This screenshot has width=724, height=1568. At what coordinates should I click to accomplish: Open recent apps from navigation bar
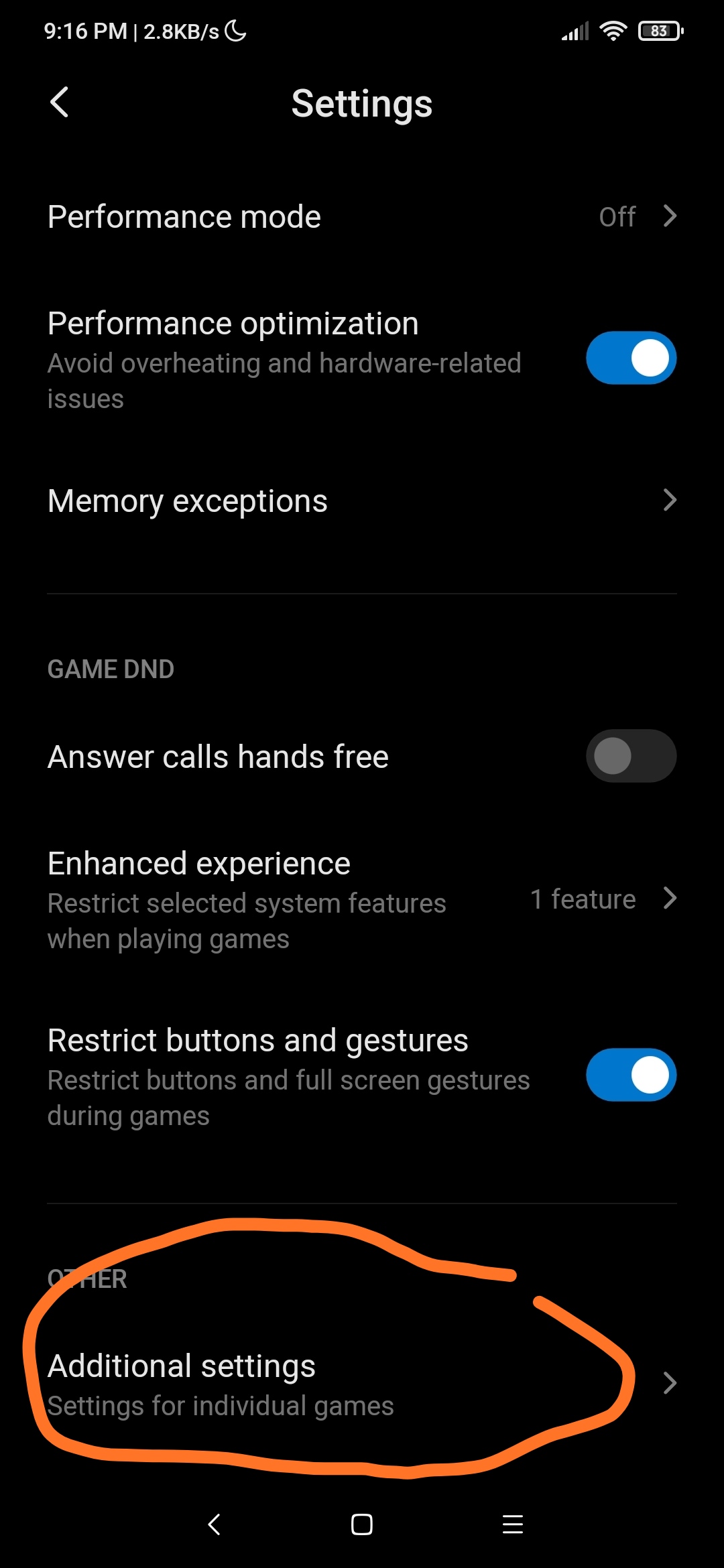[513, 1524]
